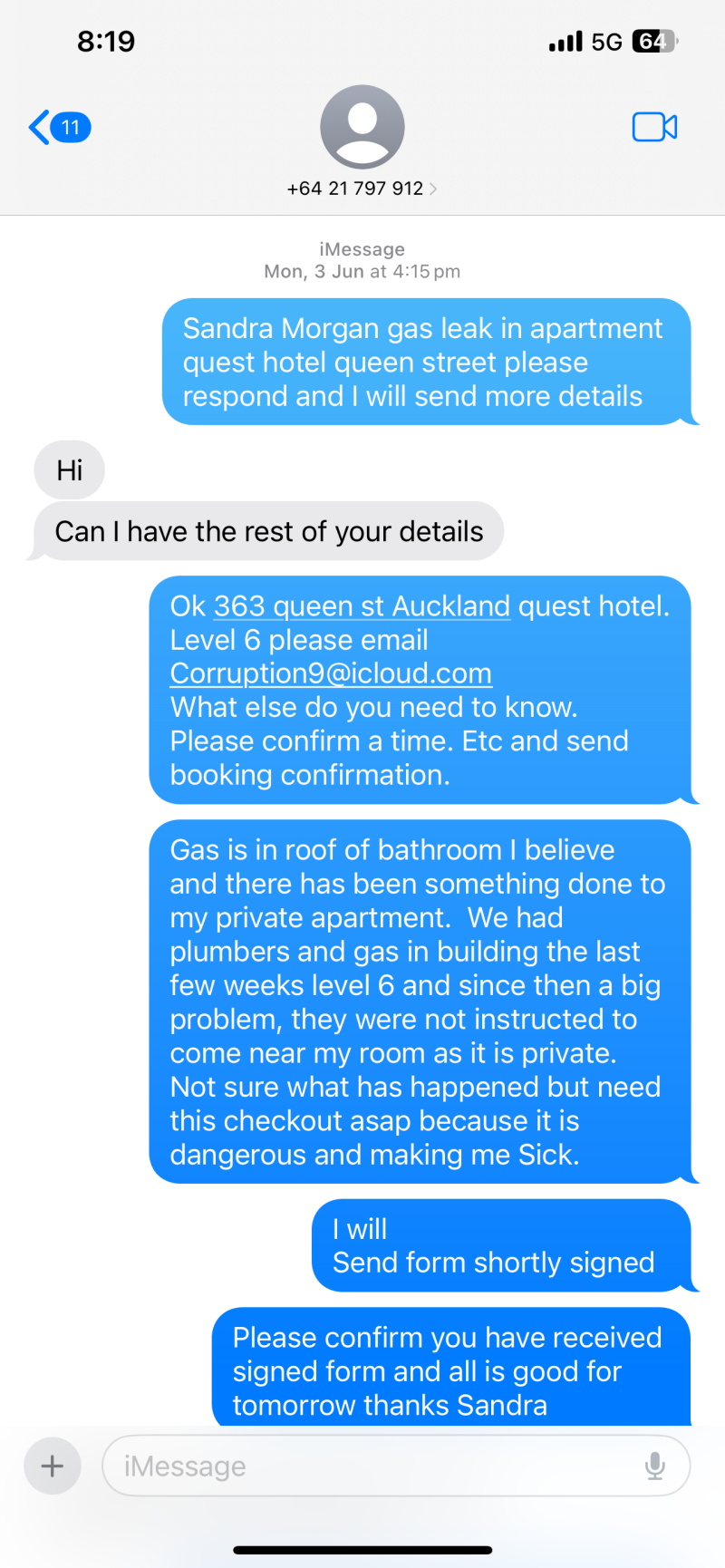Record audio with the microphone icon

654,1466
